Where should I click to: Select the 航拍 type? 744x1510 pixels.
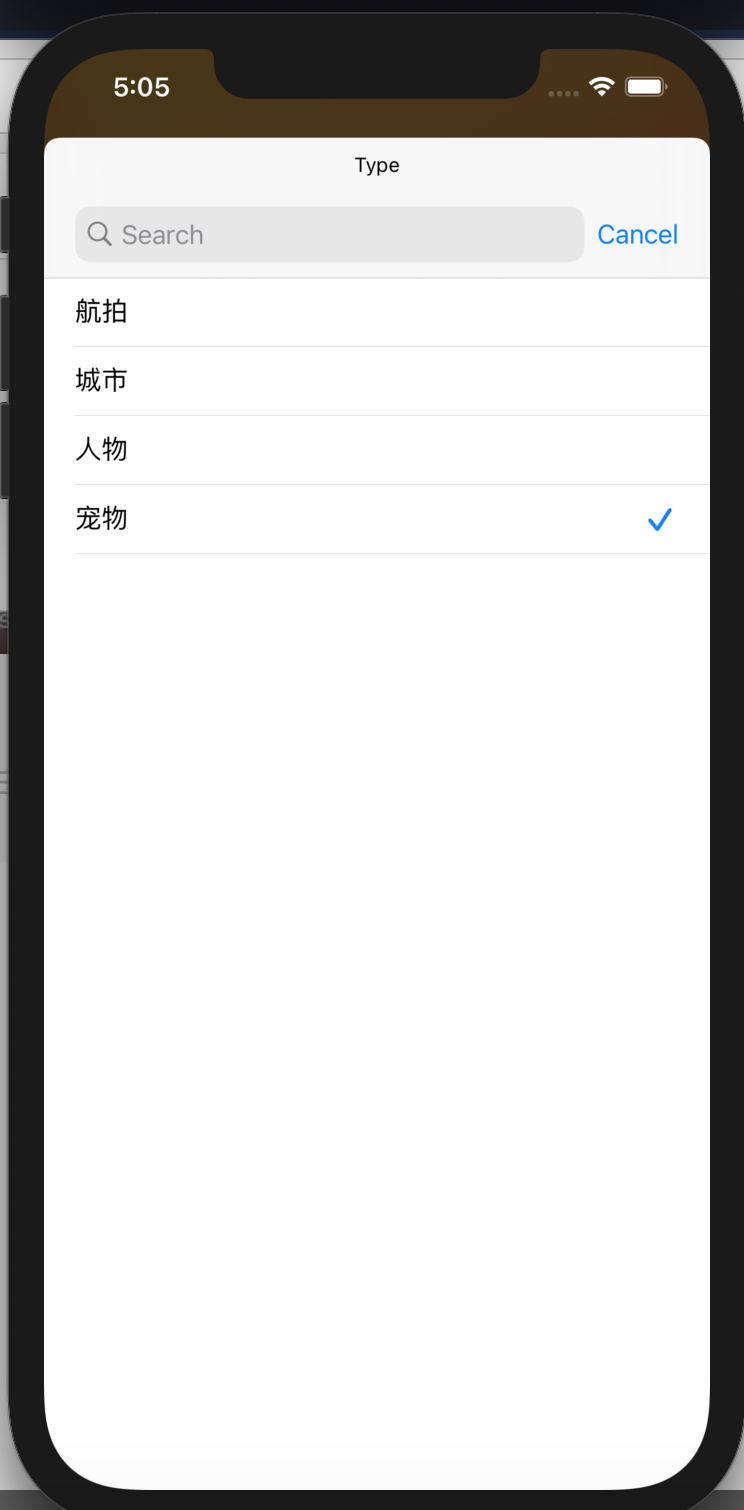click(x=377, y=312)
